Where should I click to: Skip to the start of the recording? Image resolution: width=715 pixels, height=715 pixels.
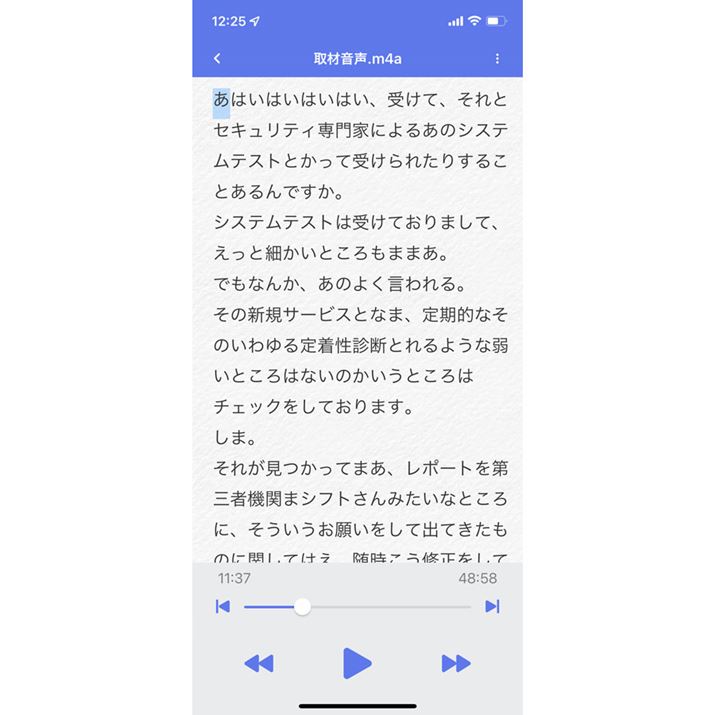(223, 606)
